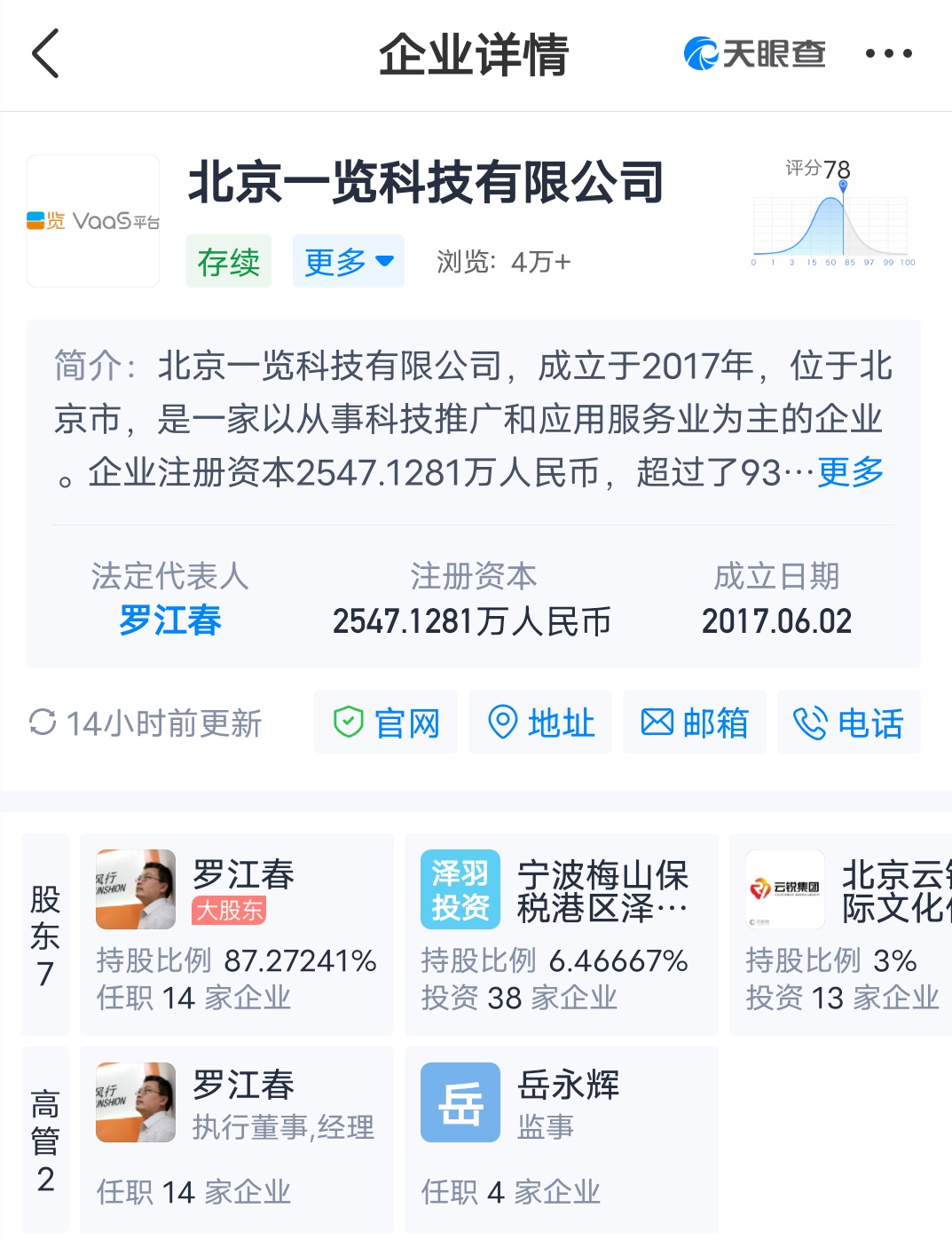
Task: Expand the company intro via 更多 link
Action: pos(850,472)
